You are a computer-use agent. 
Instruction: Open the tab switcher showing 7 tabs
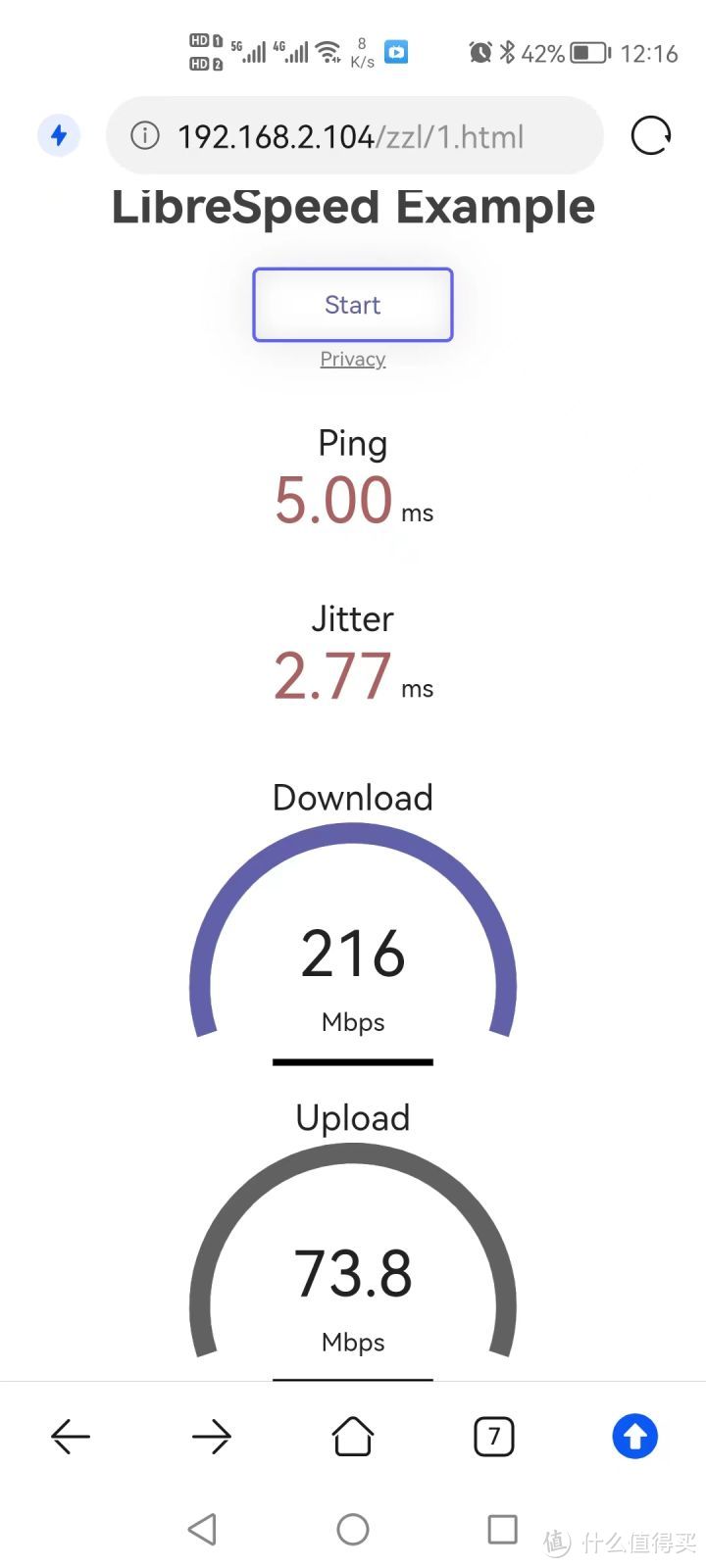pyautogui.click(x=494, y=1437)
